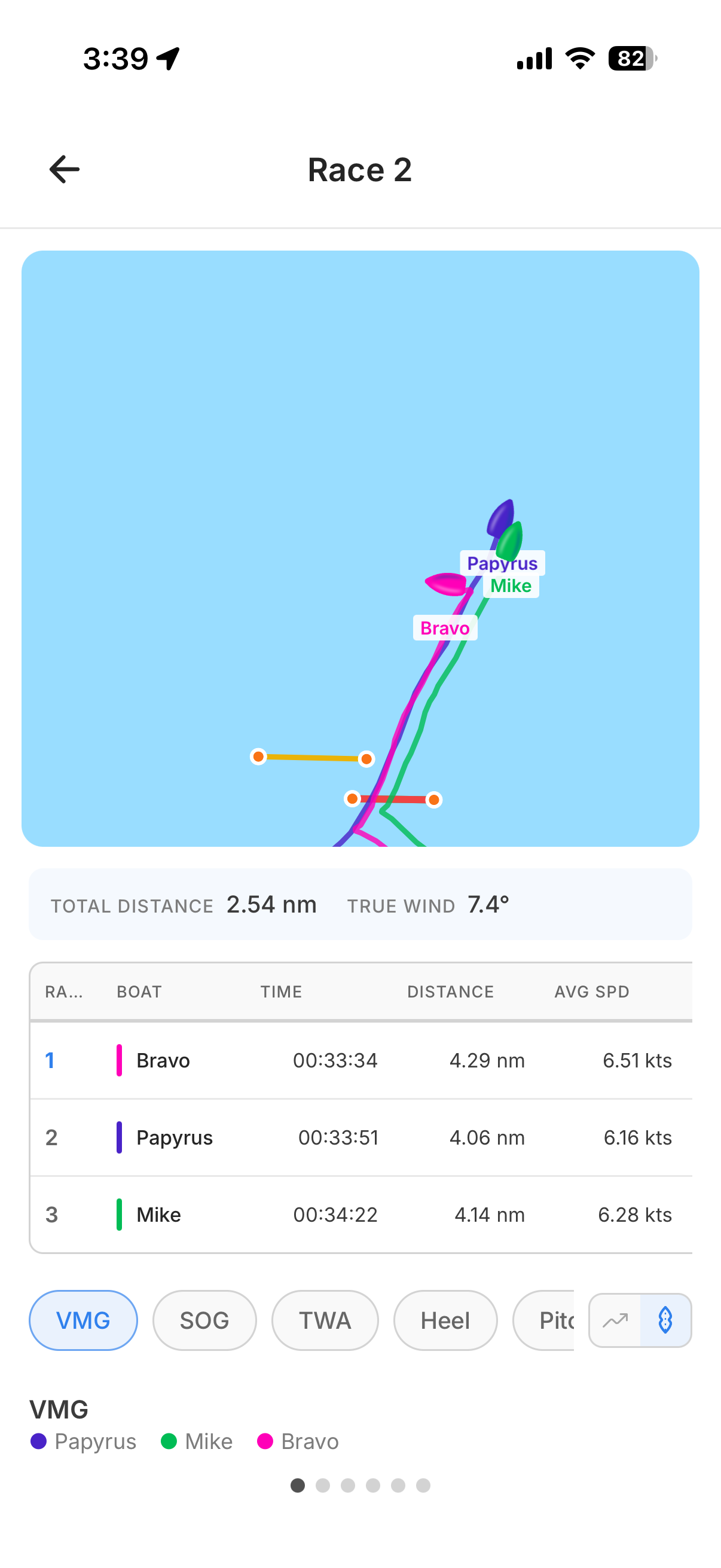Image resolution: width=721 pixels, height=1568 pixels.
Task: Switch to the TWA metric
Action: (x=324, y=1320)
